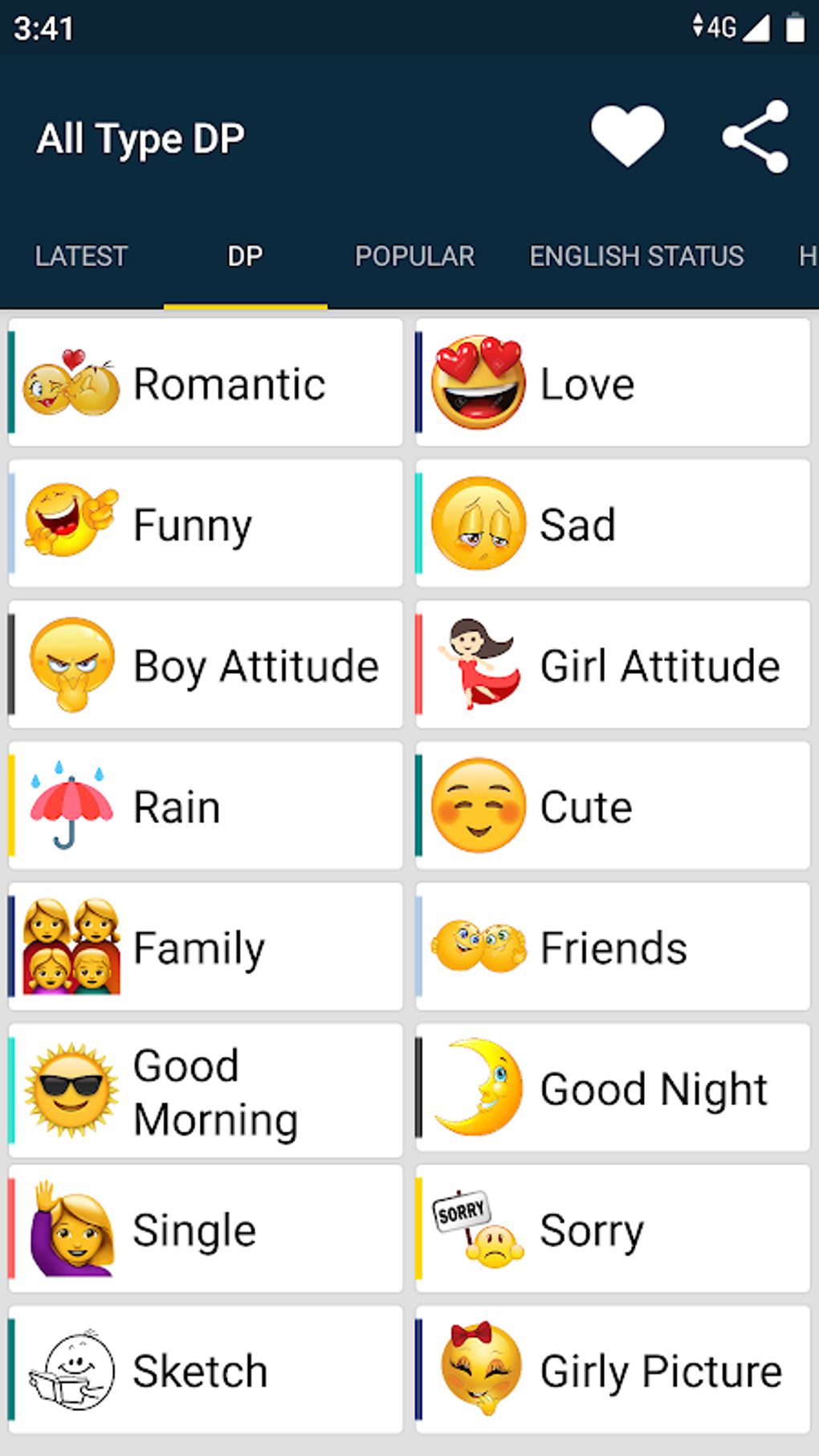
Task: Open the Girly Picture category
Action: (x=610, y=1369)
